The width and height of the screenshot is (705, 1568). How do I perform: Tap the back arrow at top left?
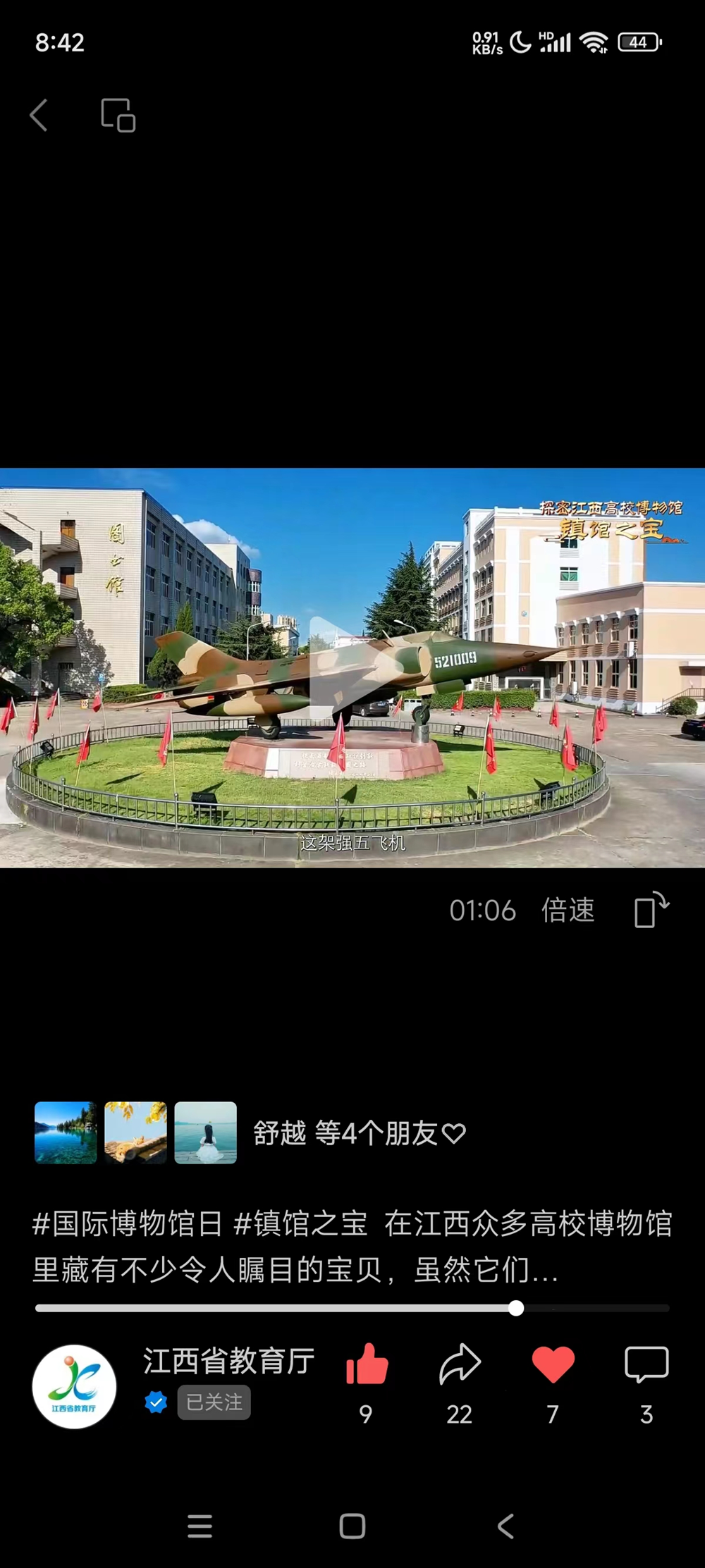(40, 115)
